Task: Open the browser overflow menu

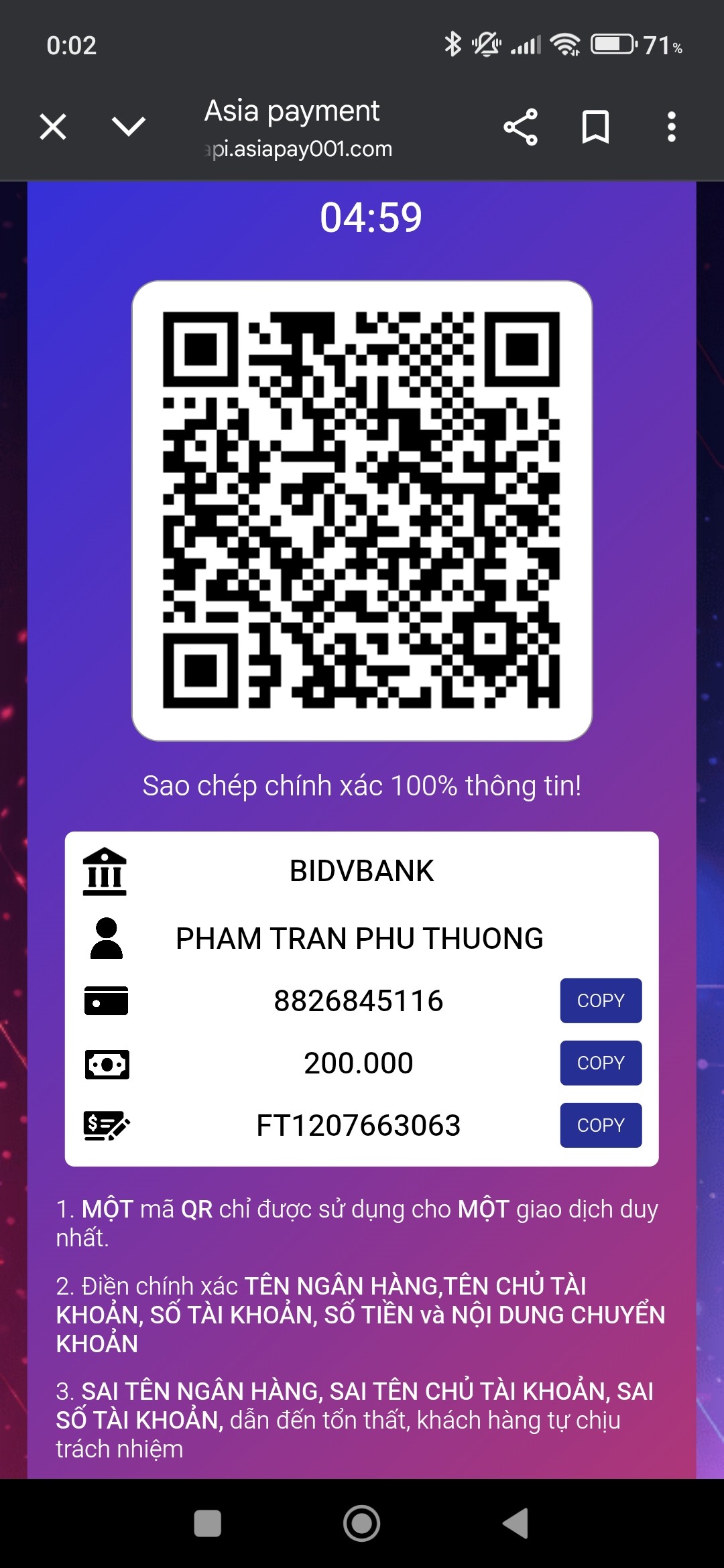Action: (x=671, y=127)
